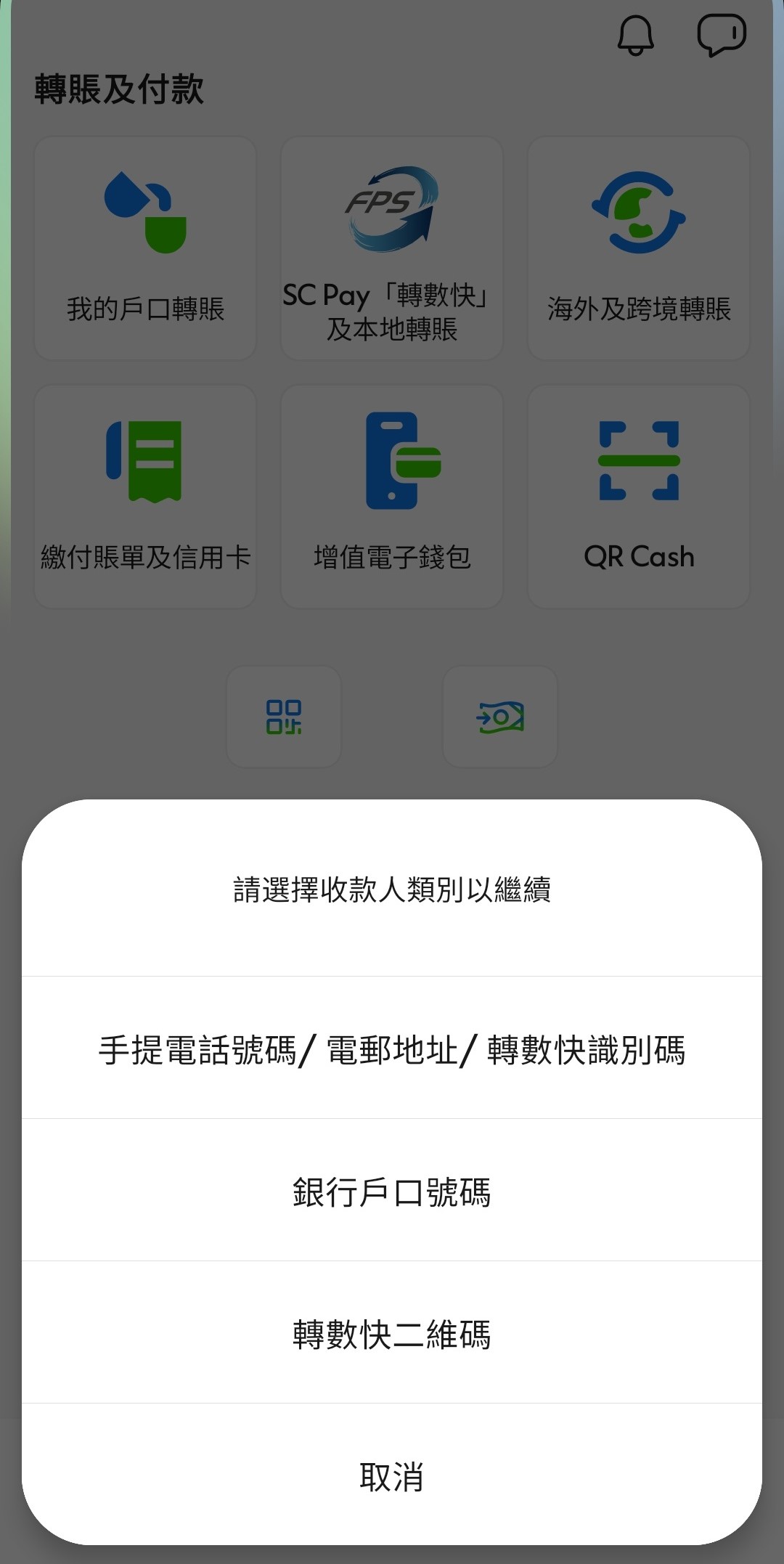784x1564 pixels.
Task: Select 轉數快二維碼 QR option
Action: [x=392, y=1335]
